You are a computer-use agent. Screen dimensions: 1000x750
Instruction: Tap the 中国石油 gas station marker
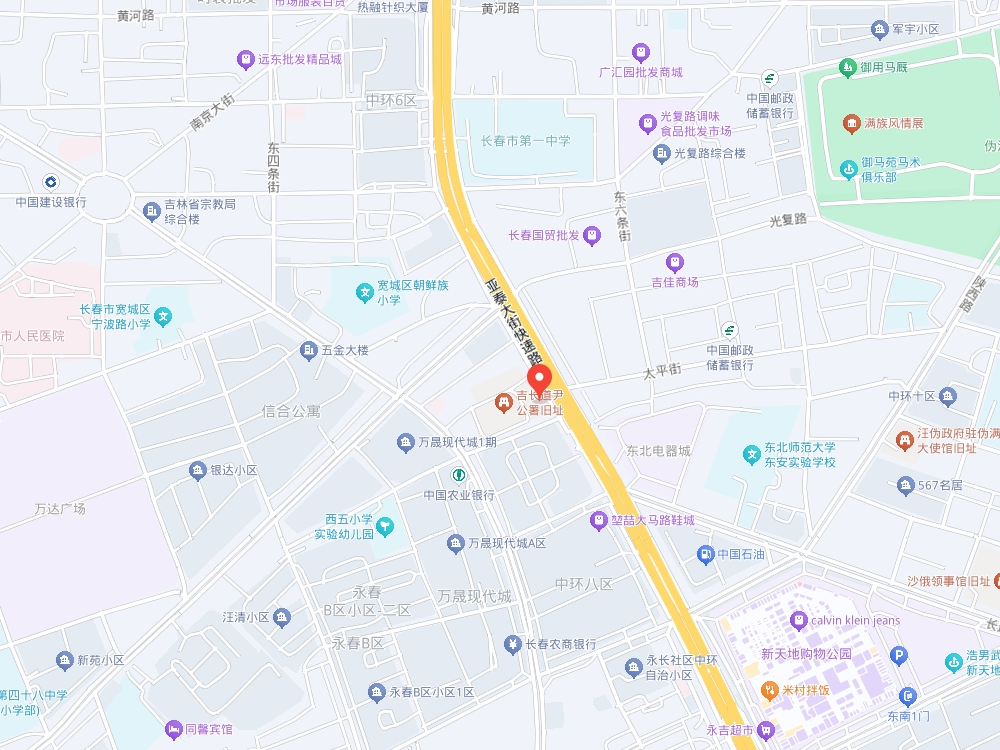[x=706, y=554]
